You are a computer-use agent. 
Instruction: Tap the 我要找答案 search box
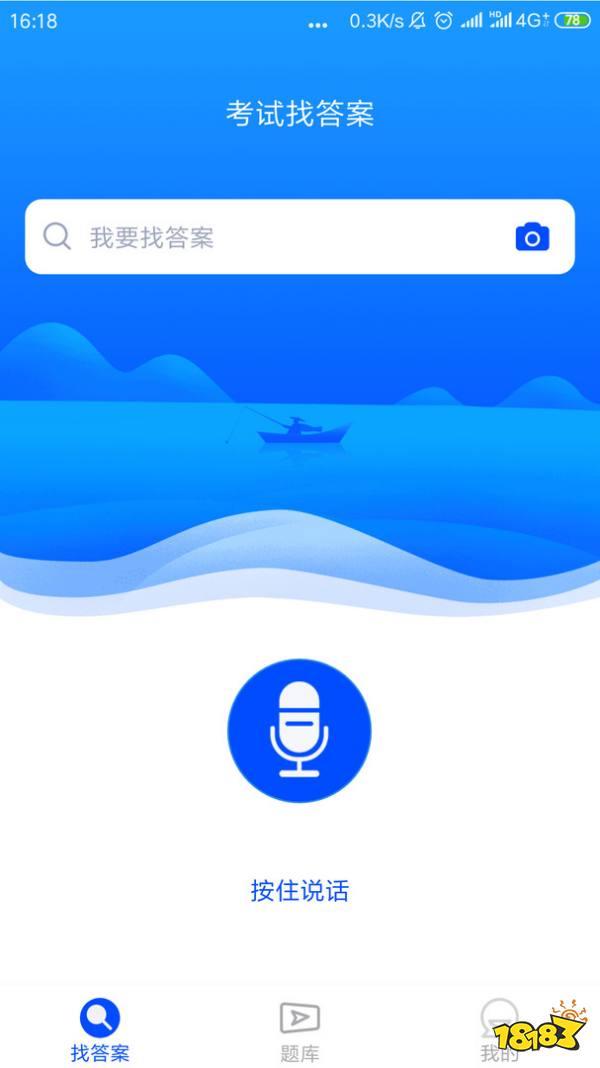click(280, 237)
